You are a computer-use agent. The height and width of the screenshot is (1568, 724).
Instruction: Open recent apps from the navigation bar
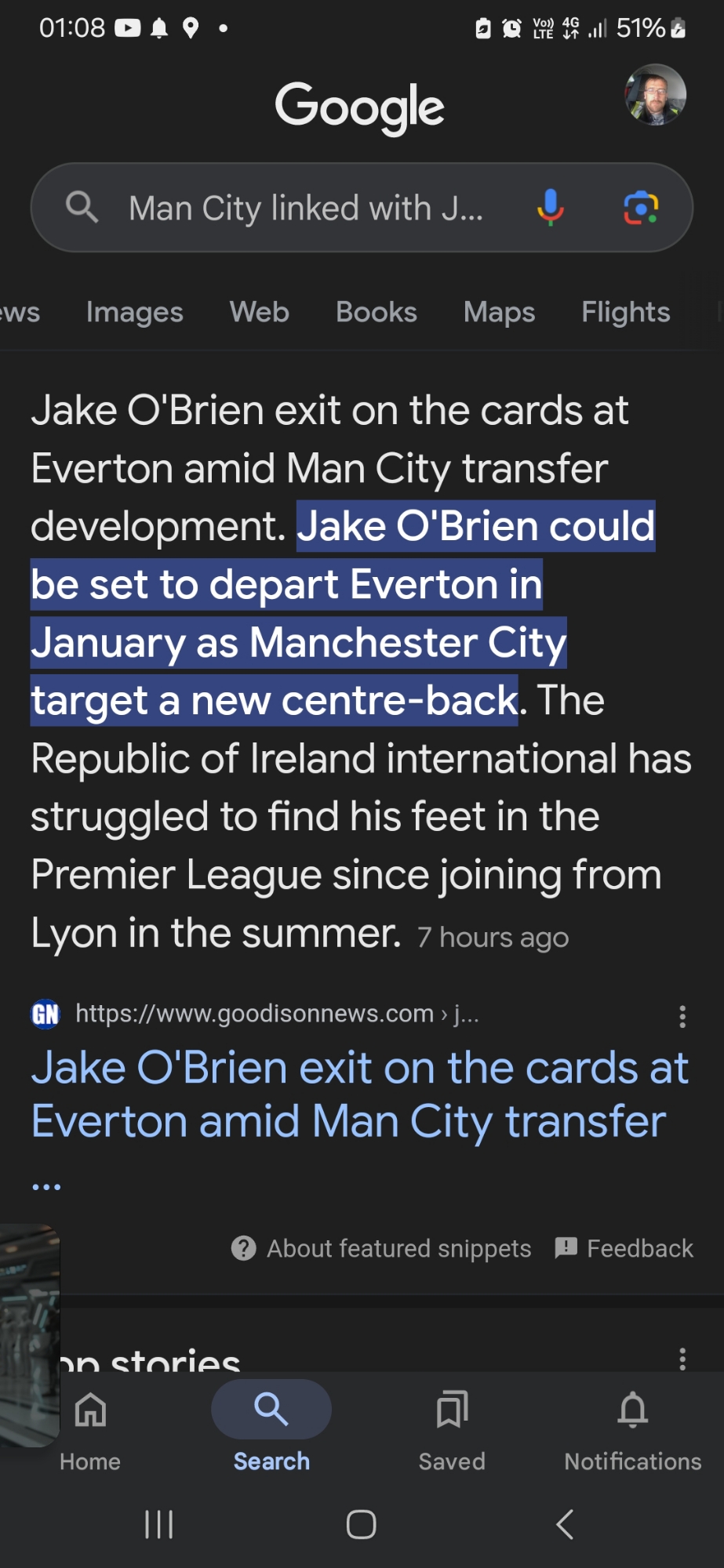159,1524
